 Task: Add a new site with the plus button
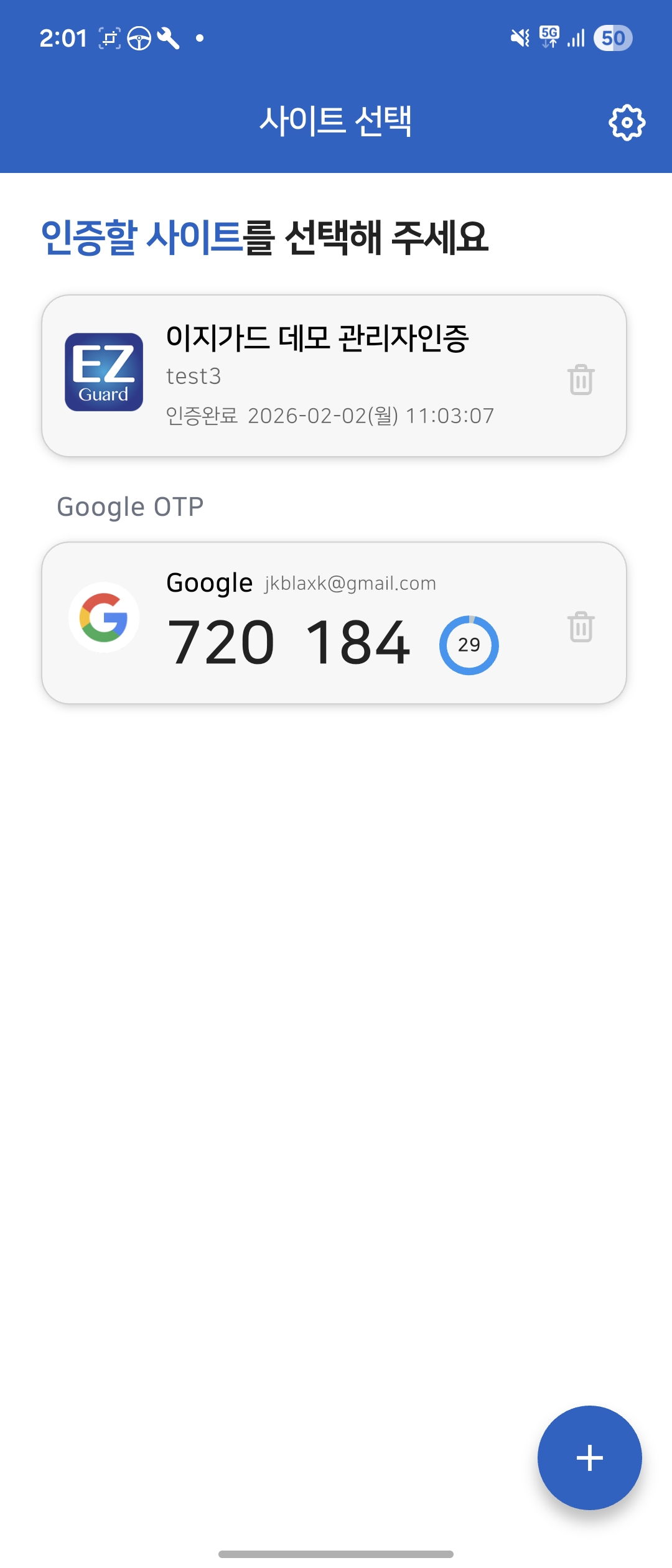tap(589, 1457)
